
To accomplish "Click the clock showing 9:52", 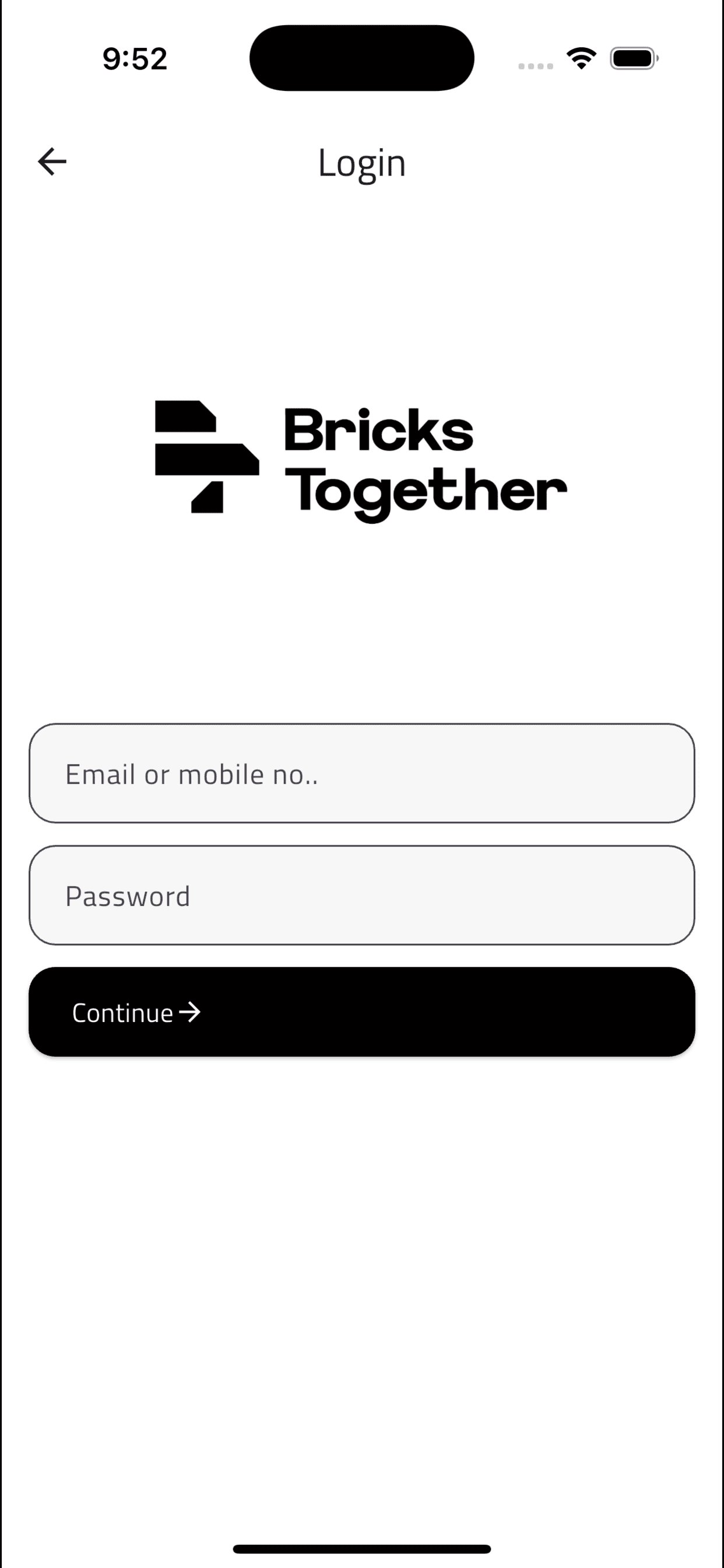I will click(x=134, y=58).
